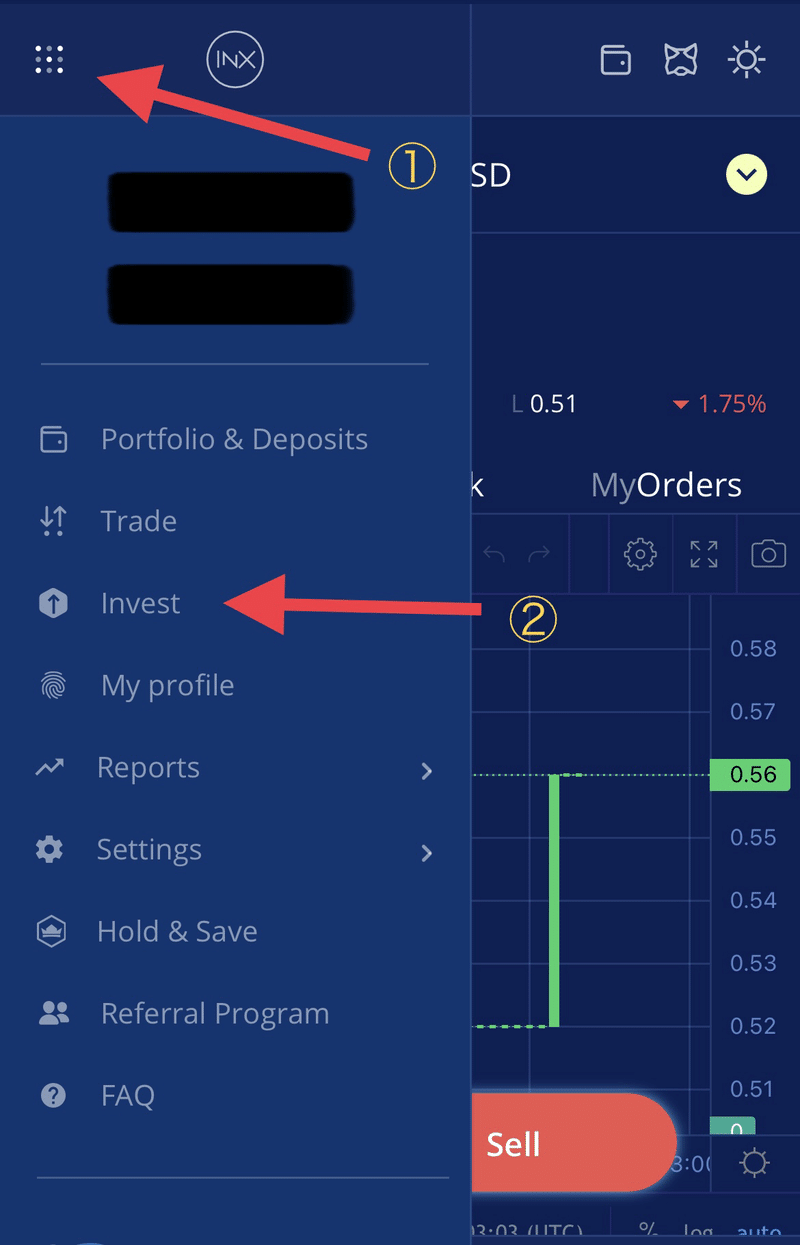Open My profile
Viewport: 800px width, 1245px height.
[x=167, y=685]
